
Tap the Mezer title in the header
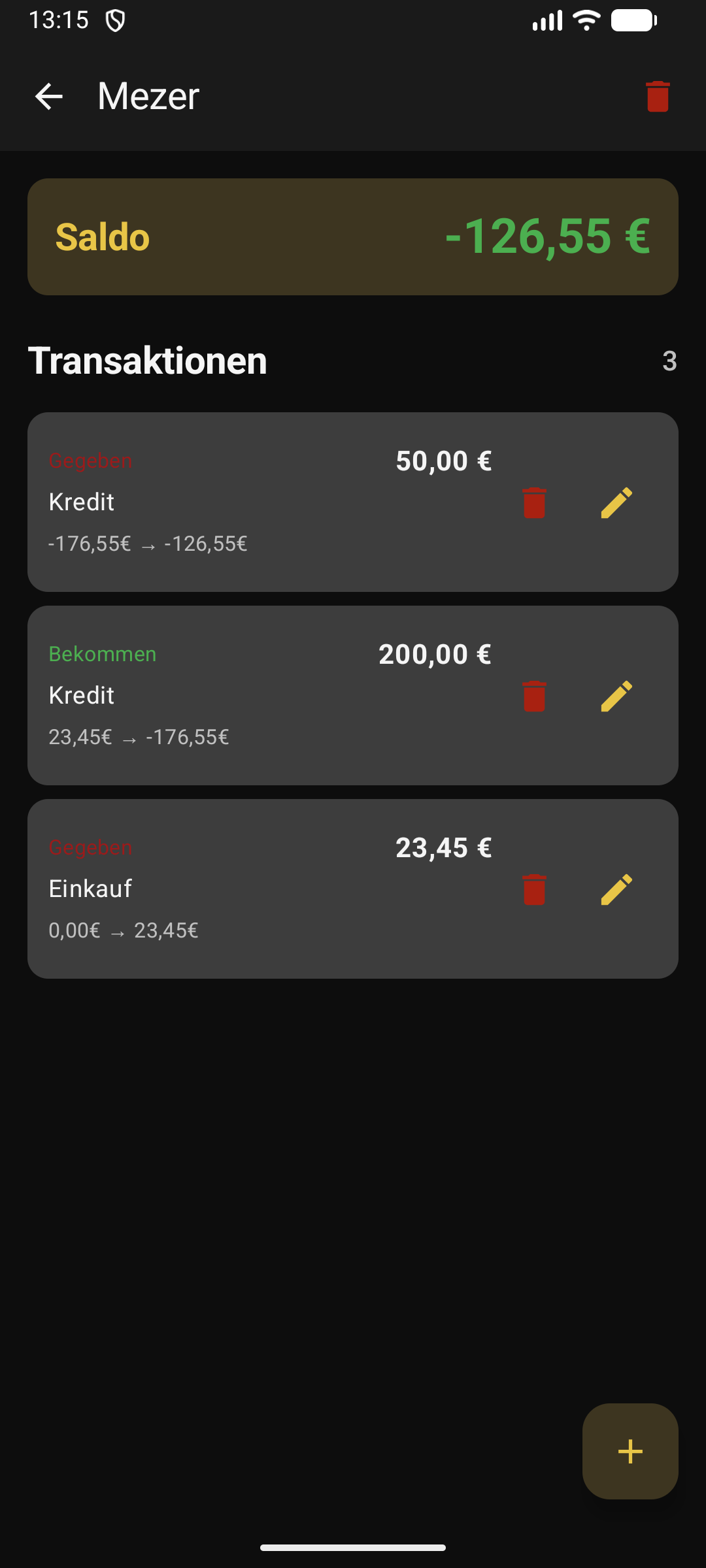pos(147,95)
